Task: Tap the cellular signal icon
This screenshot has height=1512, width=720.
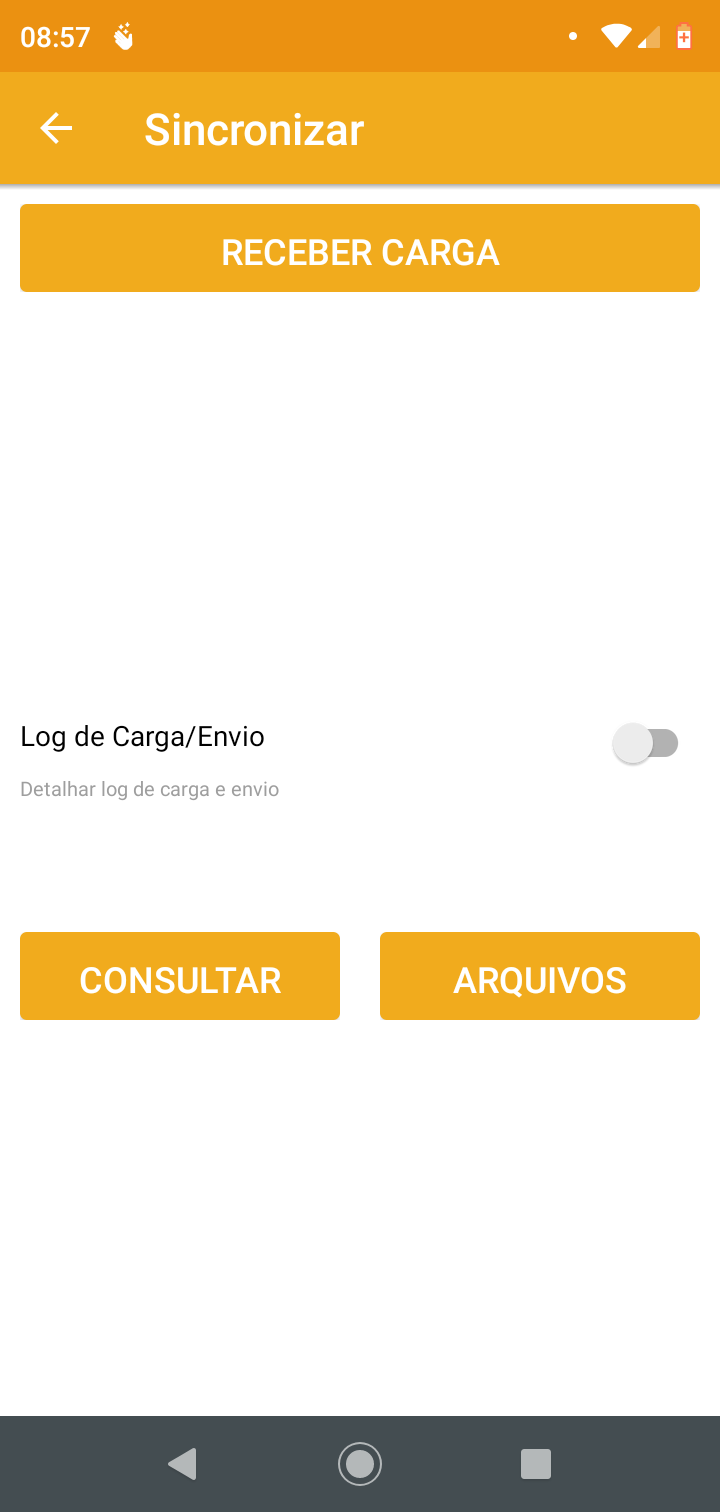Action: 650,37
